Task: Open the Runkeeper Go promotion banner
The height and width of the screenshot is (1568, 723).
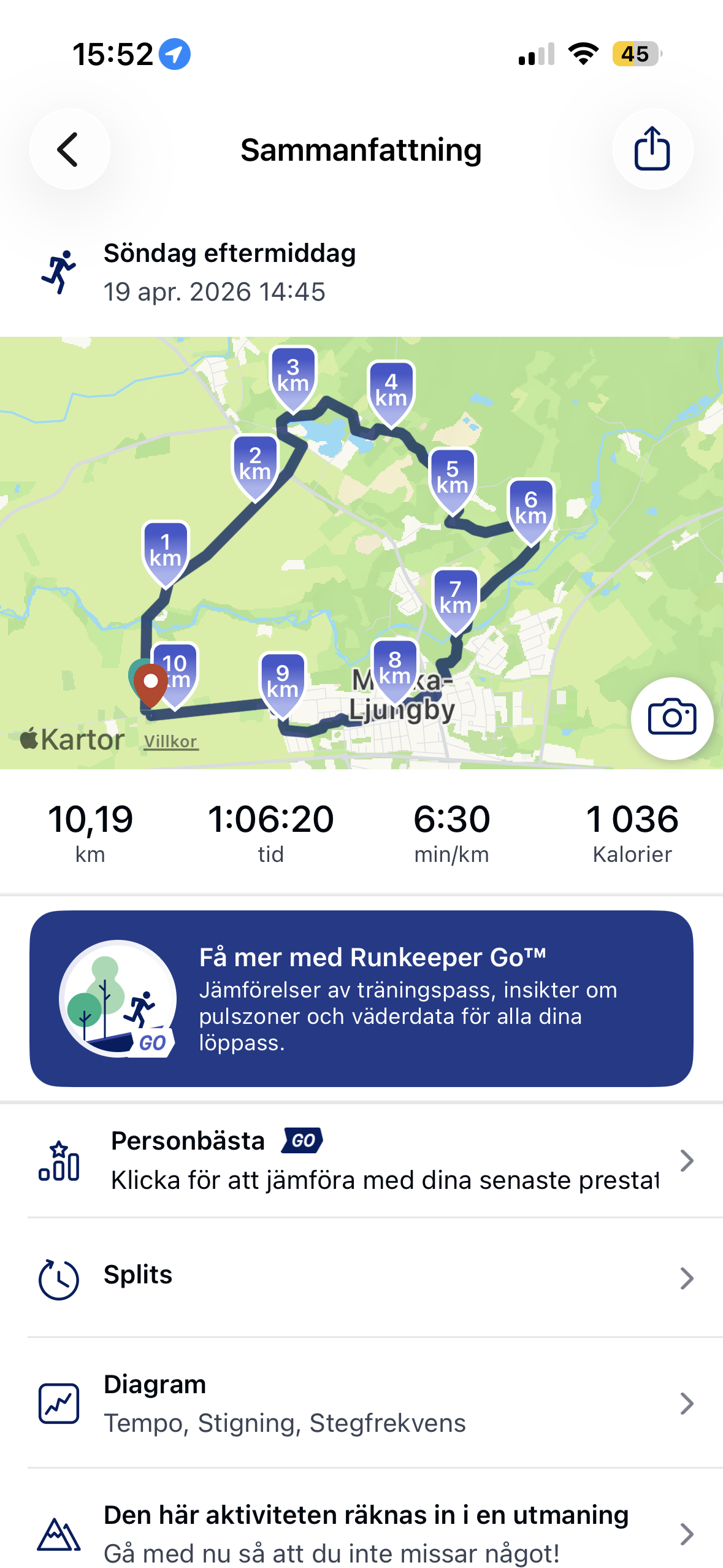Action: (361, 998)
